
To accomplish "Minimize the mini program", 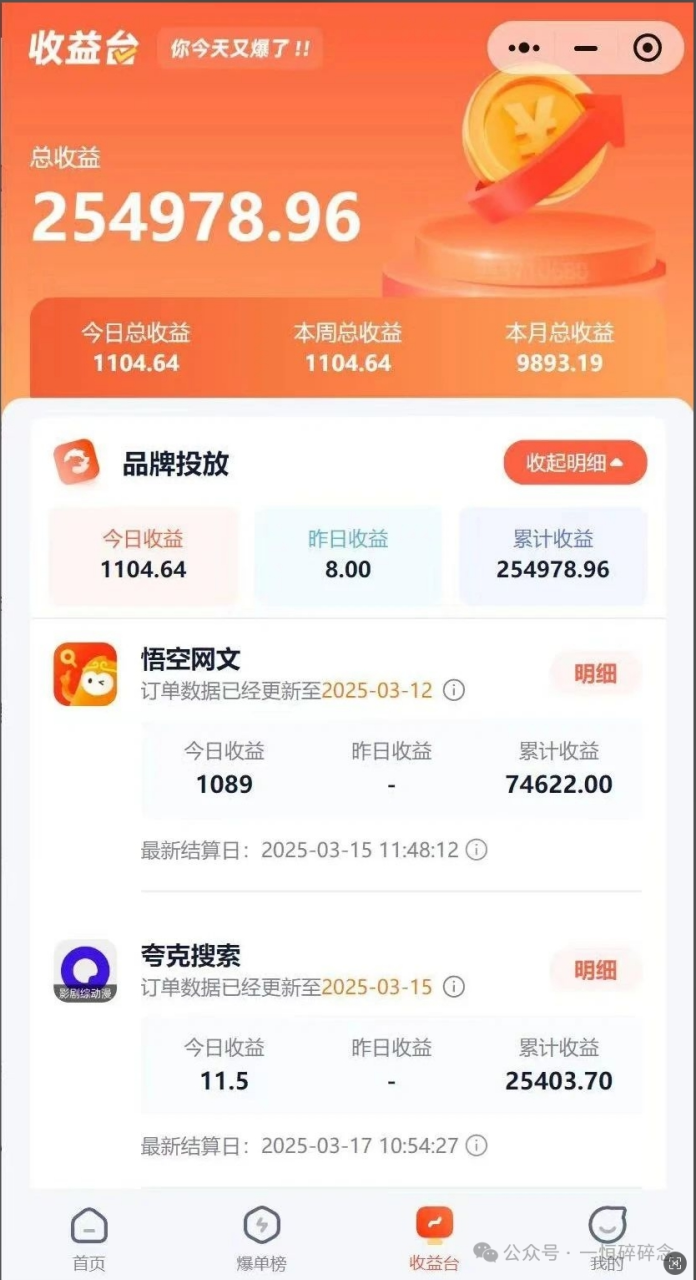I will [586, 48].
